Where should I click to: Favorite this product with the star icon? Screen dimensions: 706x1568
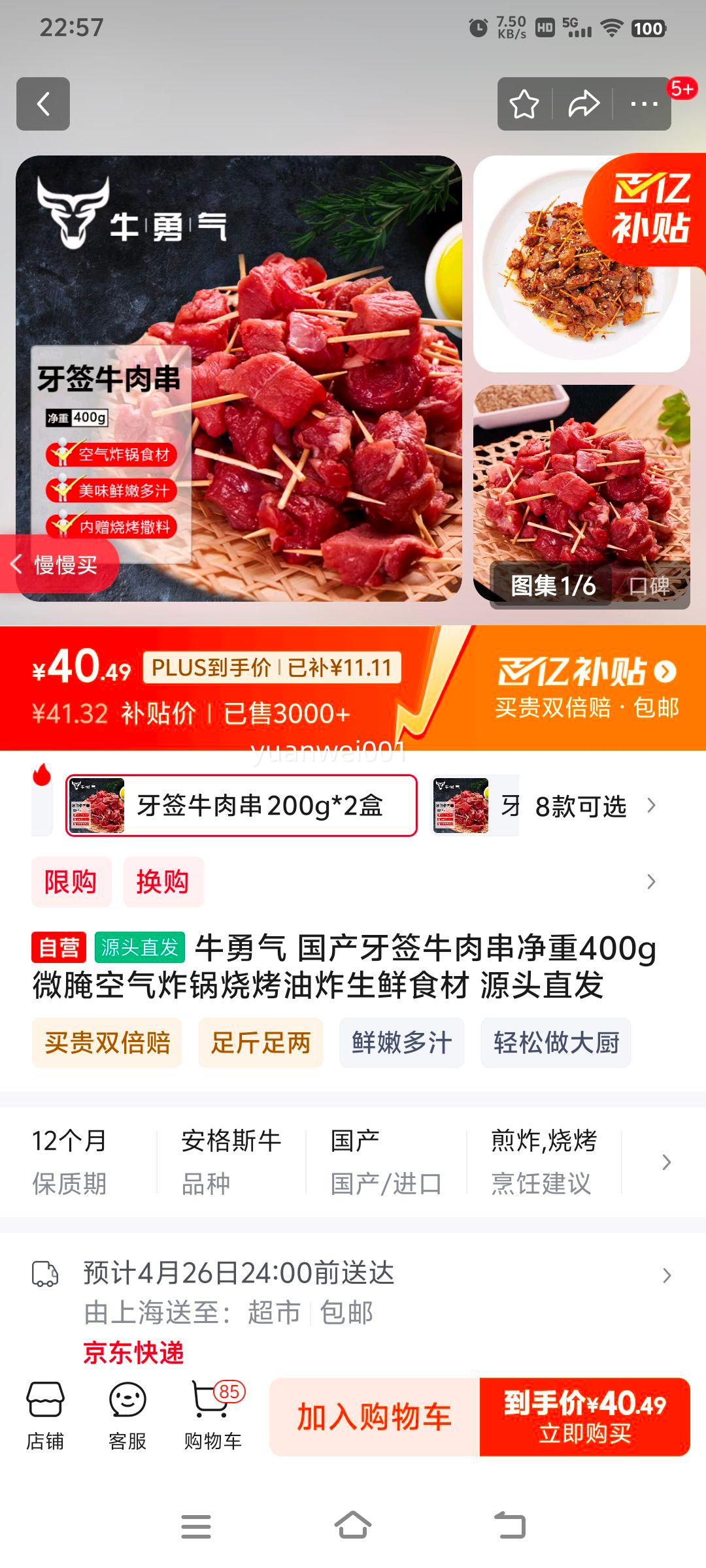524,104
